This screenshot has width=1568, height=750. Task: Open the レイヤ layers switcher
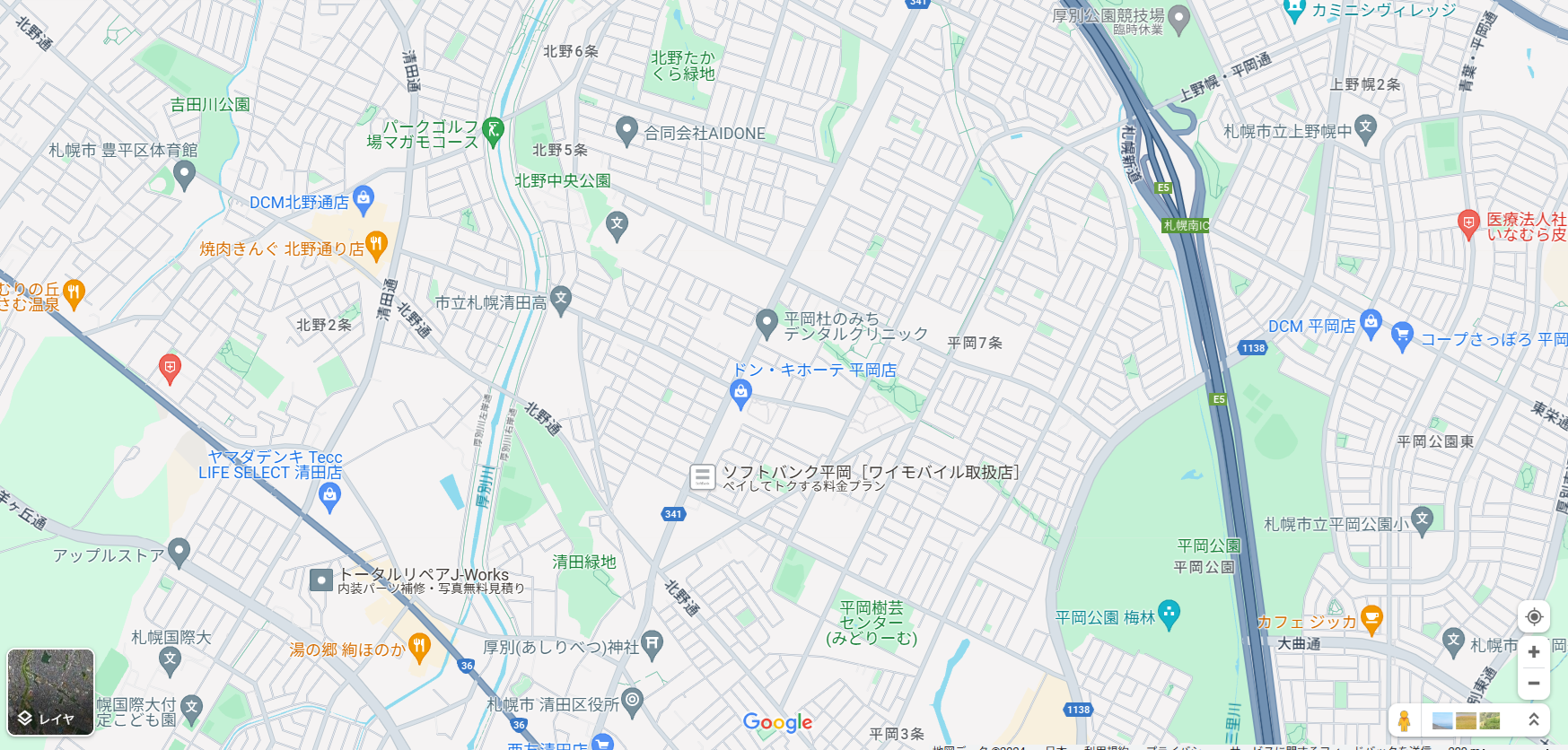pyautogui.click(x=50, y=692)
